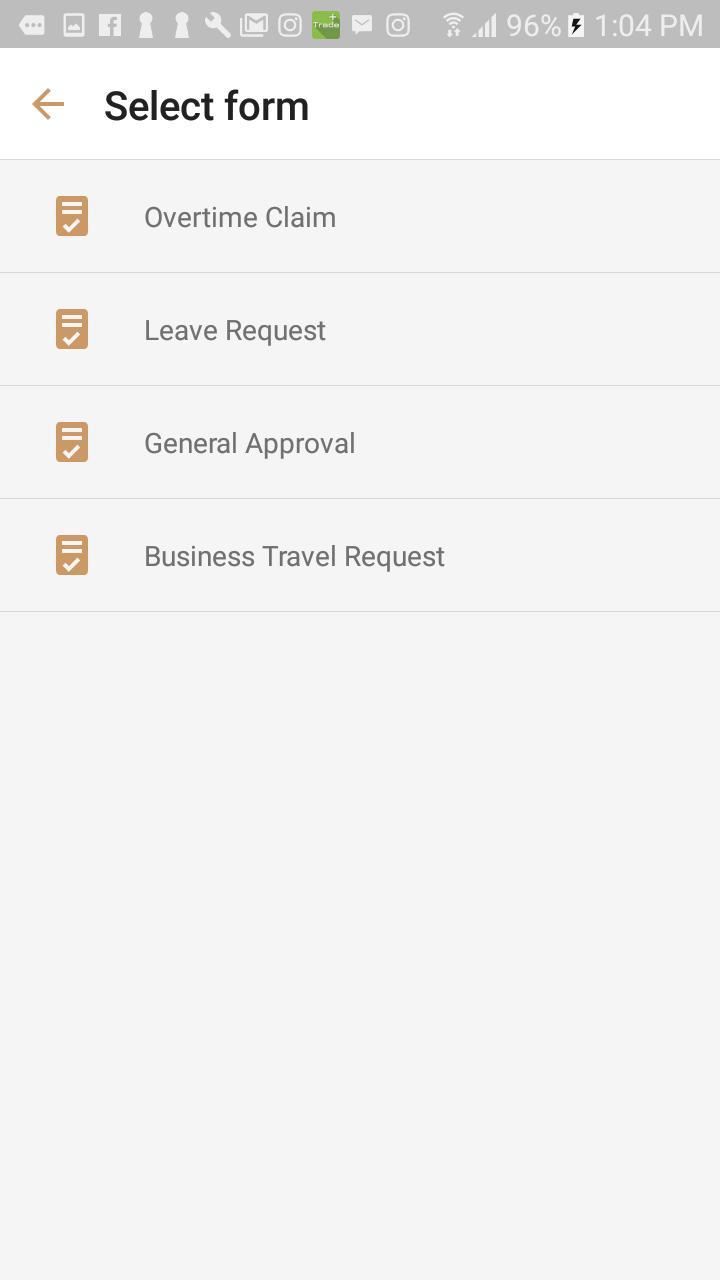Open the Overtime Claim form
The width and height of the screenshot is (720, 1280).
(x=240, y=217)
